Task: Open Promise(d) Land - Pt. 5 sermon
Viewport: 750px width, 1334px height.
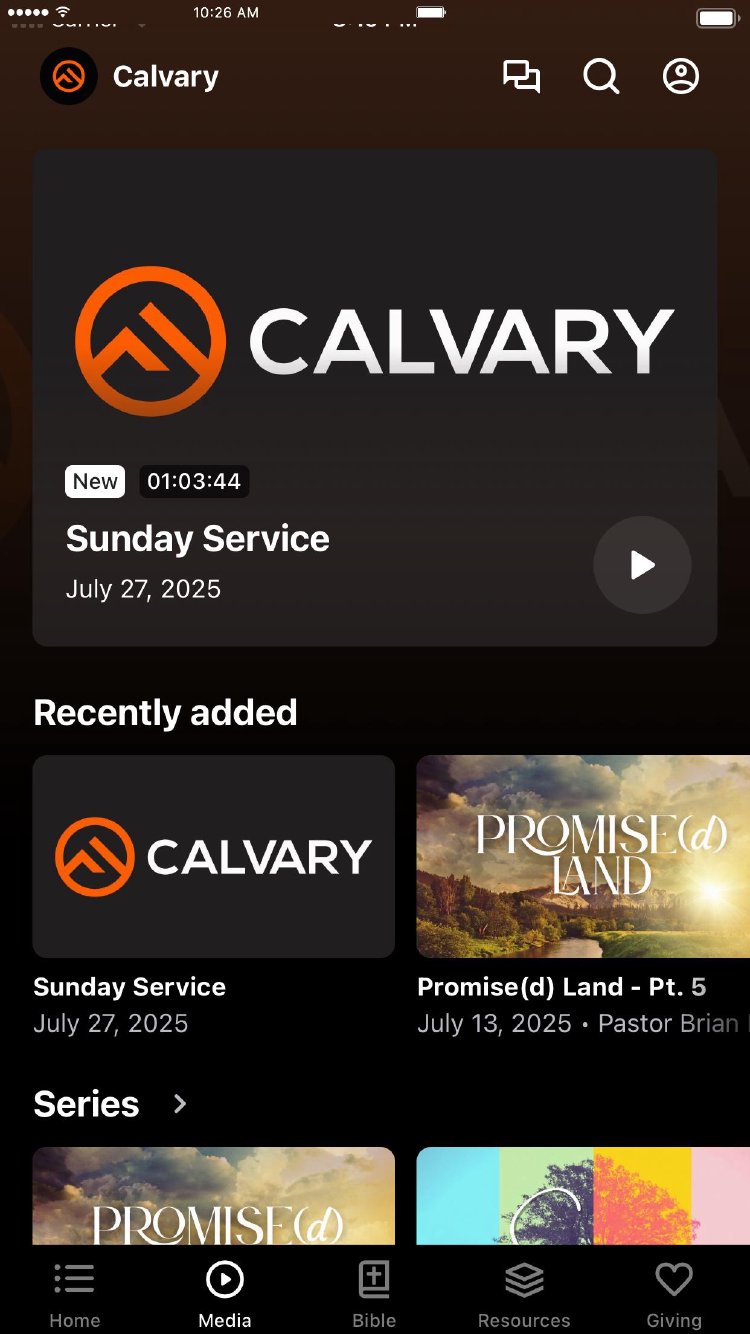Action: [x=583, y=857]
